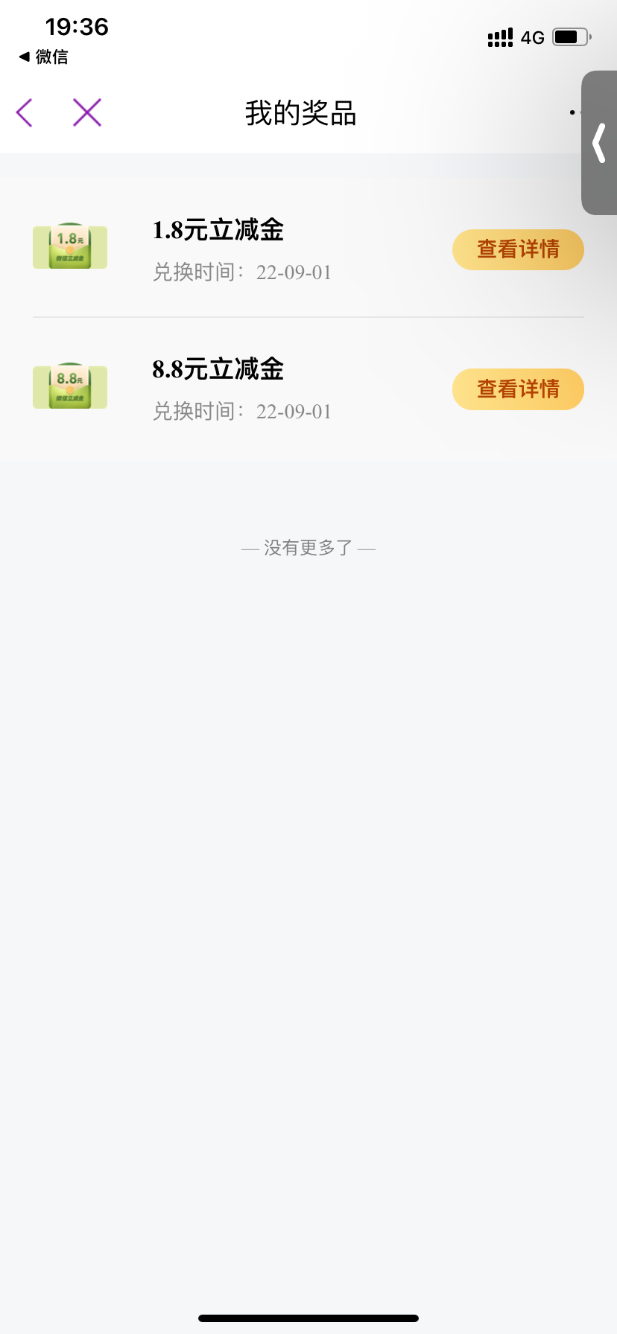
Task: Go back using the purple arrow
Action: pyautogui.click(x=25, y=113)
